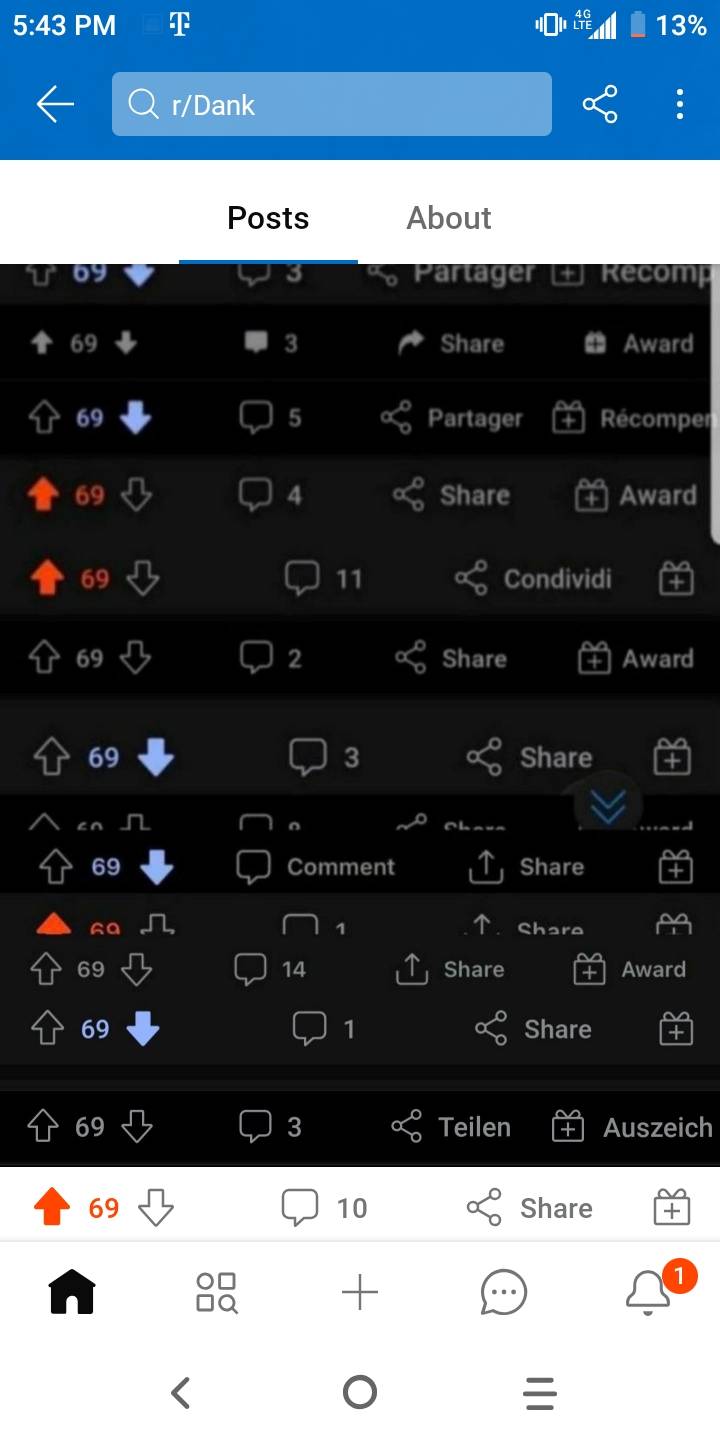Tap the system home button

coord(360,1392)
